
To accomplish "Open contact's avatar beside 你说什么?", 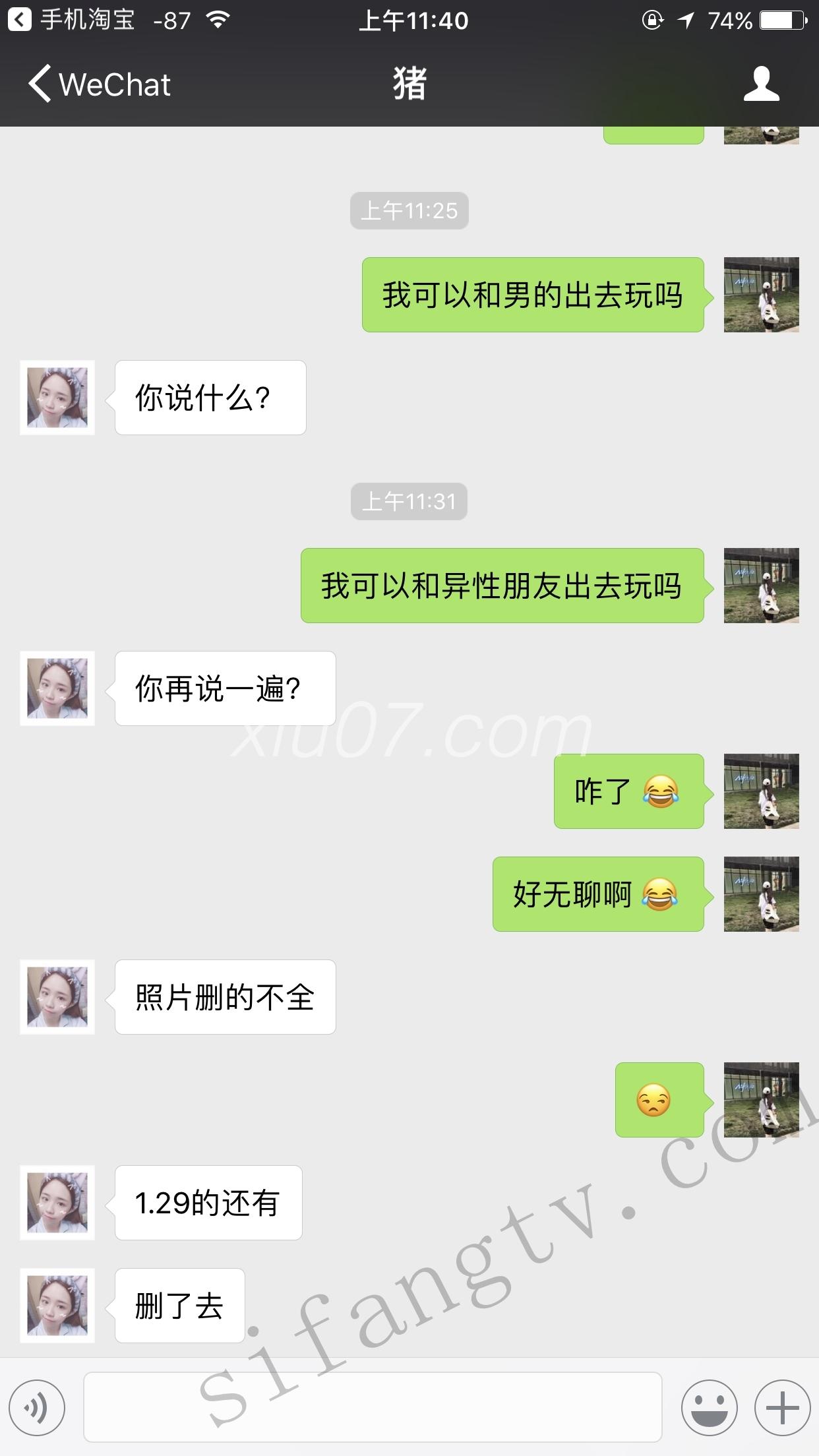I will pos(57,398).
